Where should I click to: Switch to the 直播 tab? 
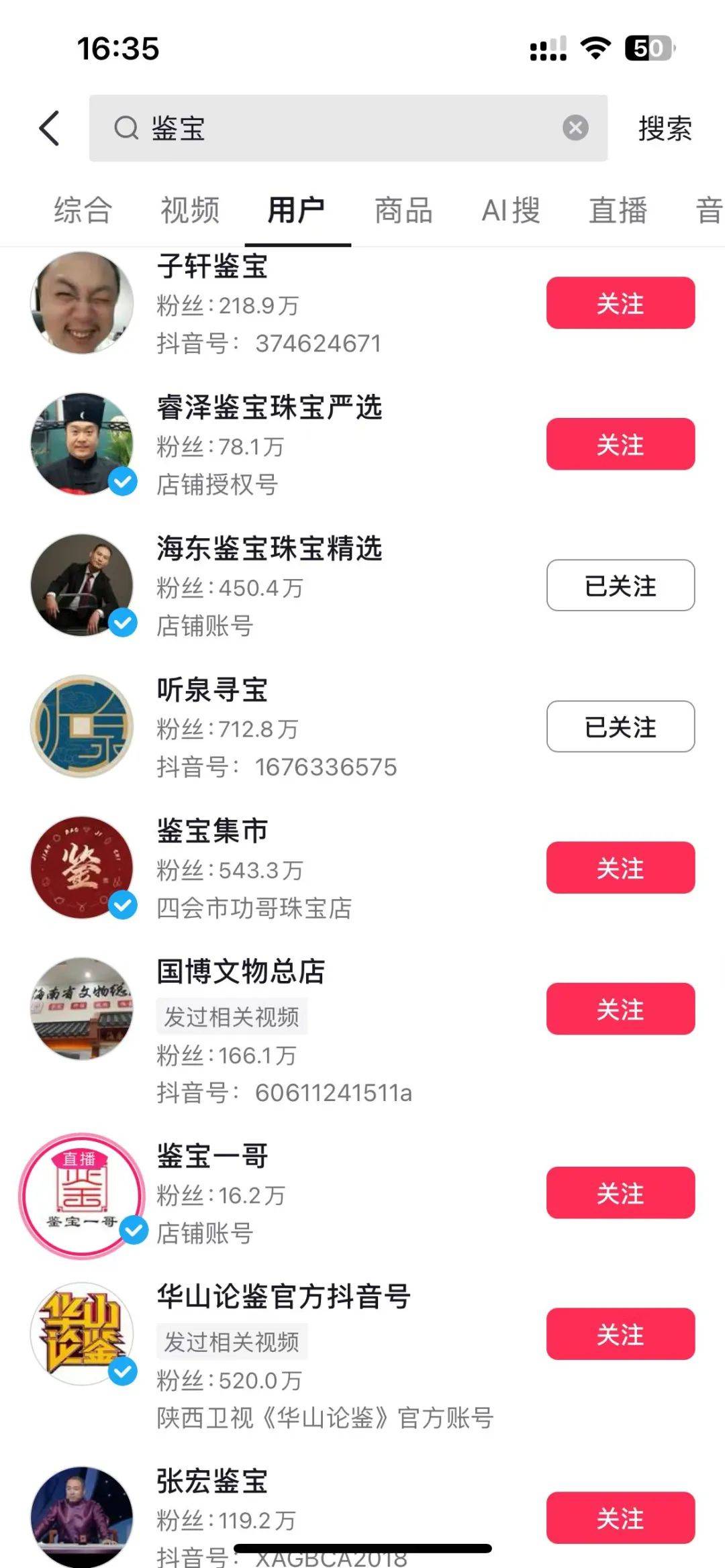618,210
